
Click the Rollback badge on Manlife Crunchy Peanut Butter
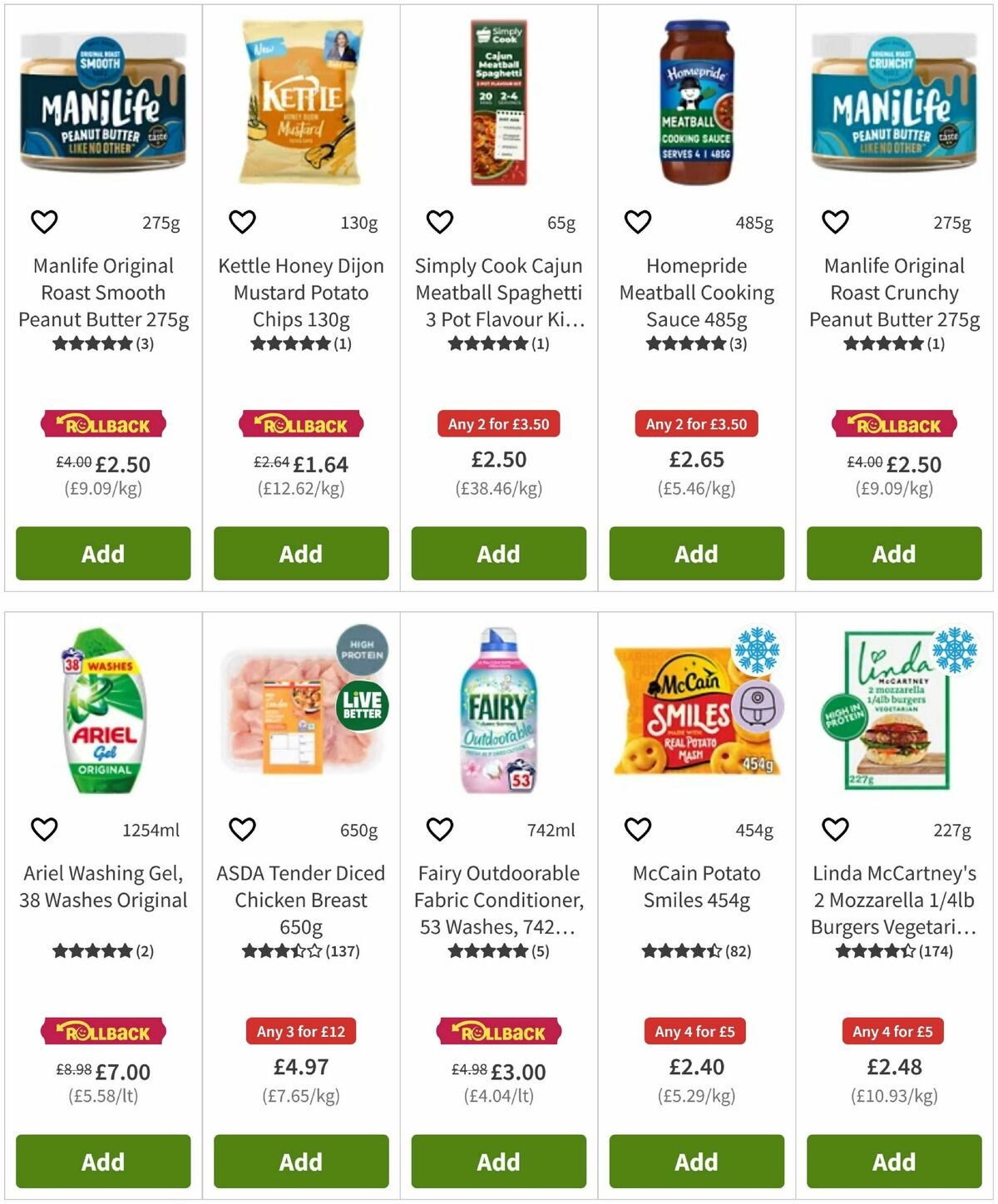tap(893, 424)
